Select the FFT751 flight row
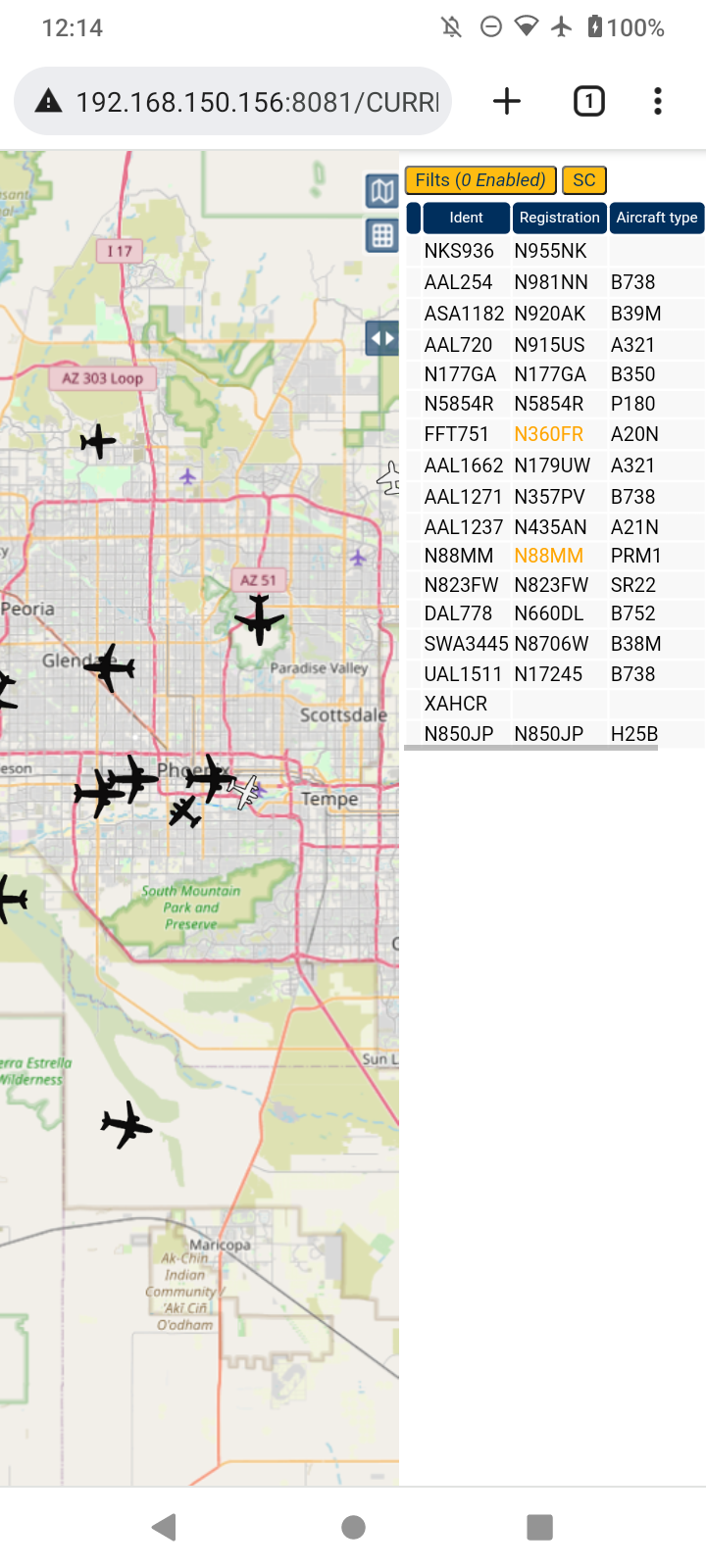 (554, 434)
